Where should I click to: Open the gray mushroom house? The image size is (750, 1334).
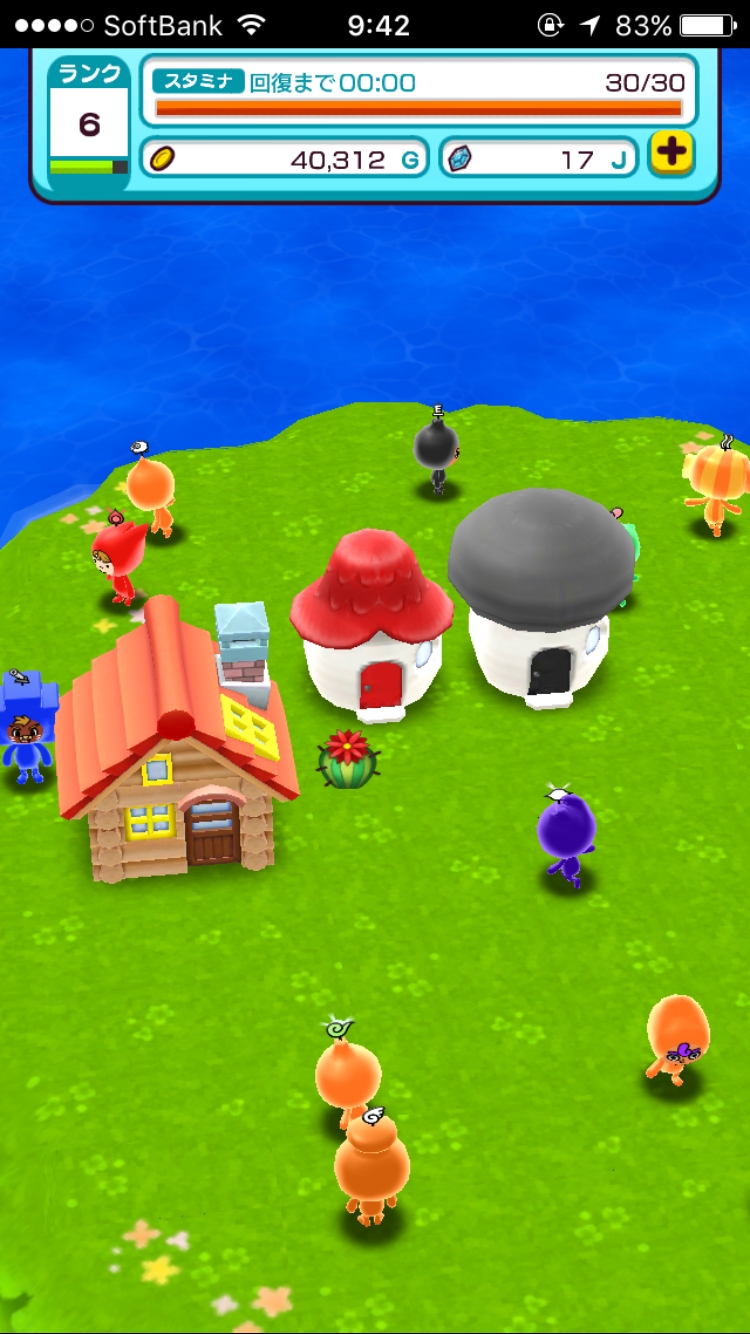tap(541, 598)
